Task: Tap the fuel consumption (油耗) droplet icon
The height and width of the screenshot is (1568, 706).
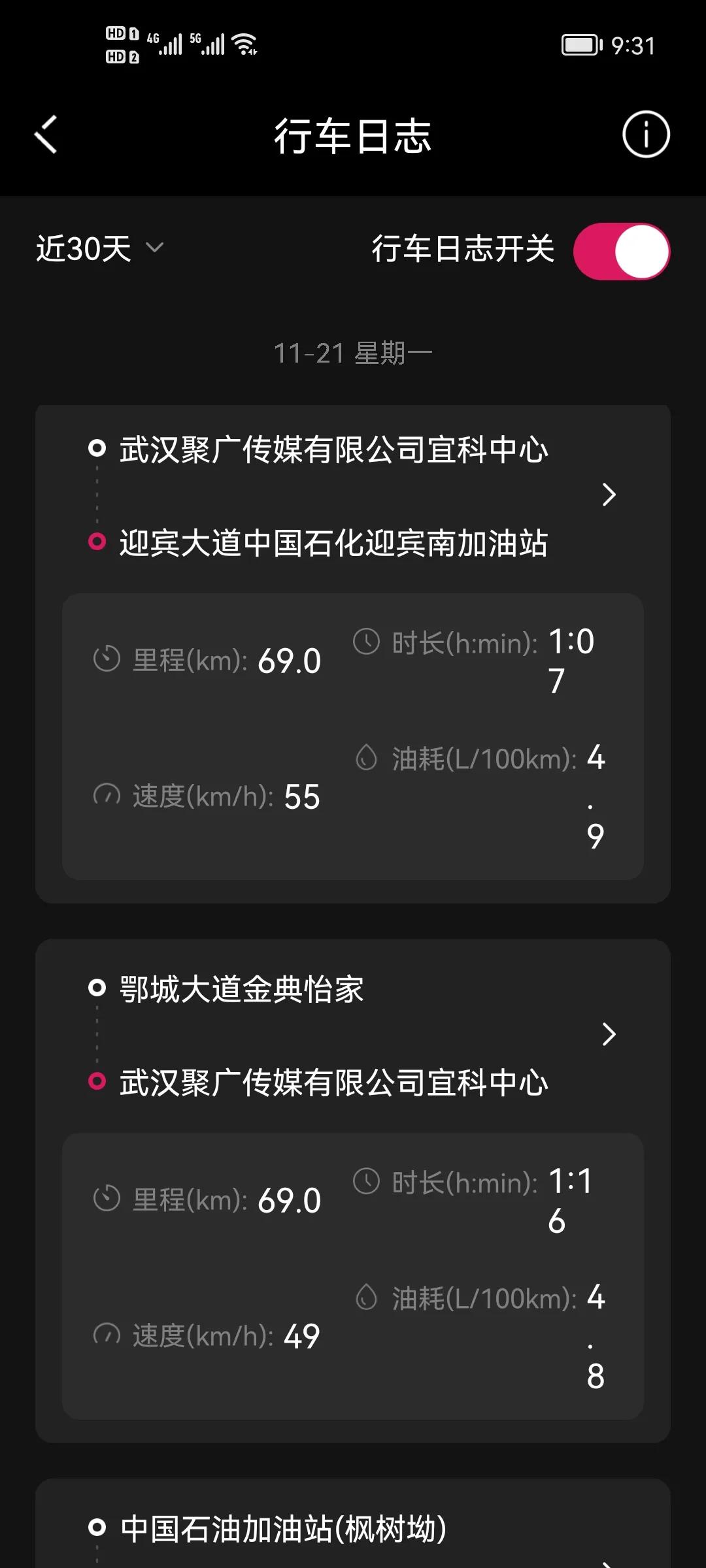Action: (367, 758)
